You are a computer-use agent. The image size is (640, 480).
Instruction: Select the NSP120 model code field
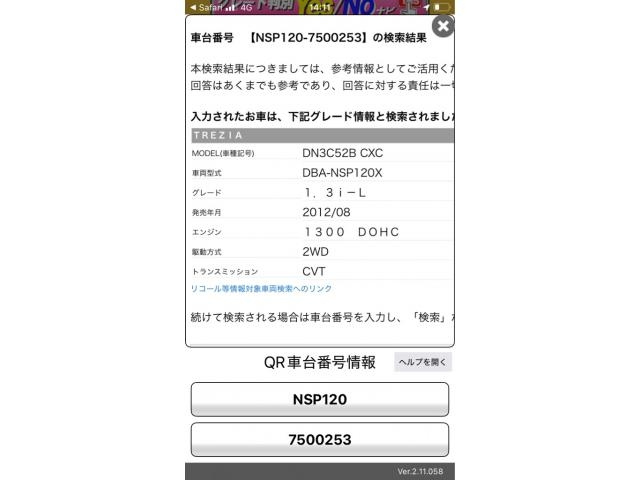[319, 399]
